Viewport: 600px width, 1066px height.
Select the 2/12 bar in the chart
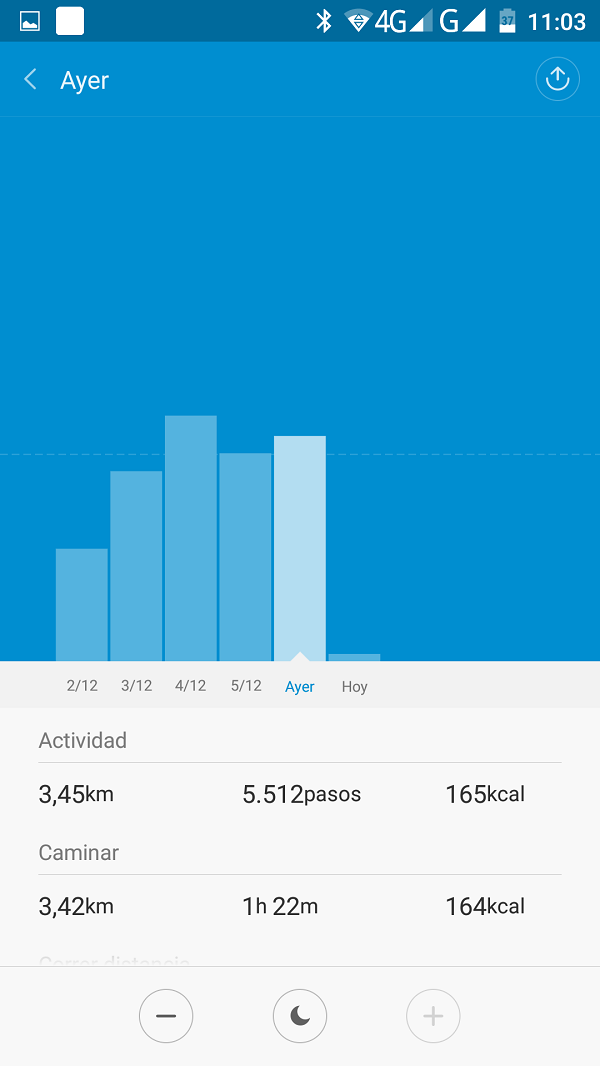82,604
